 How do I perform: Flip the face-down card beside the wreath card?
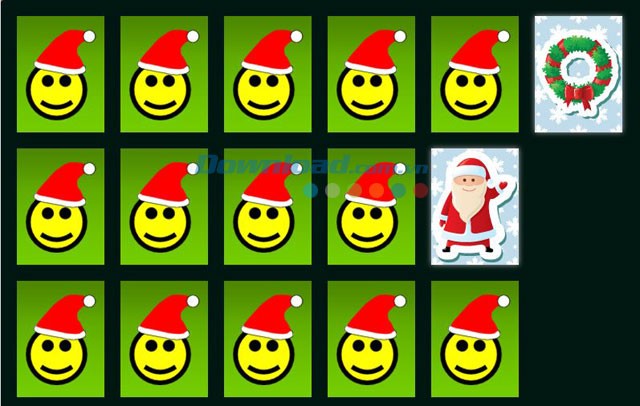tap(475, 74)
